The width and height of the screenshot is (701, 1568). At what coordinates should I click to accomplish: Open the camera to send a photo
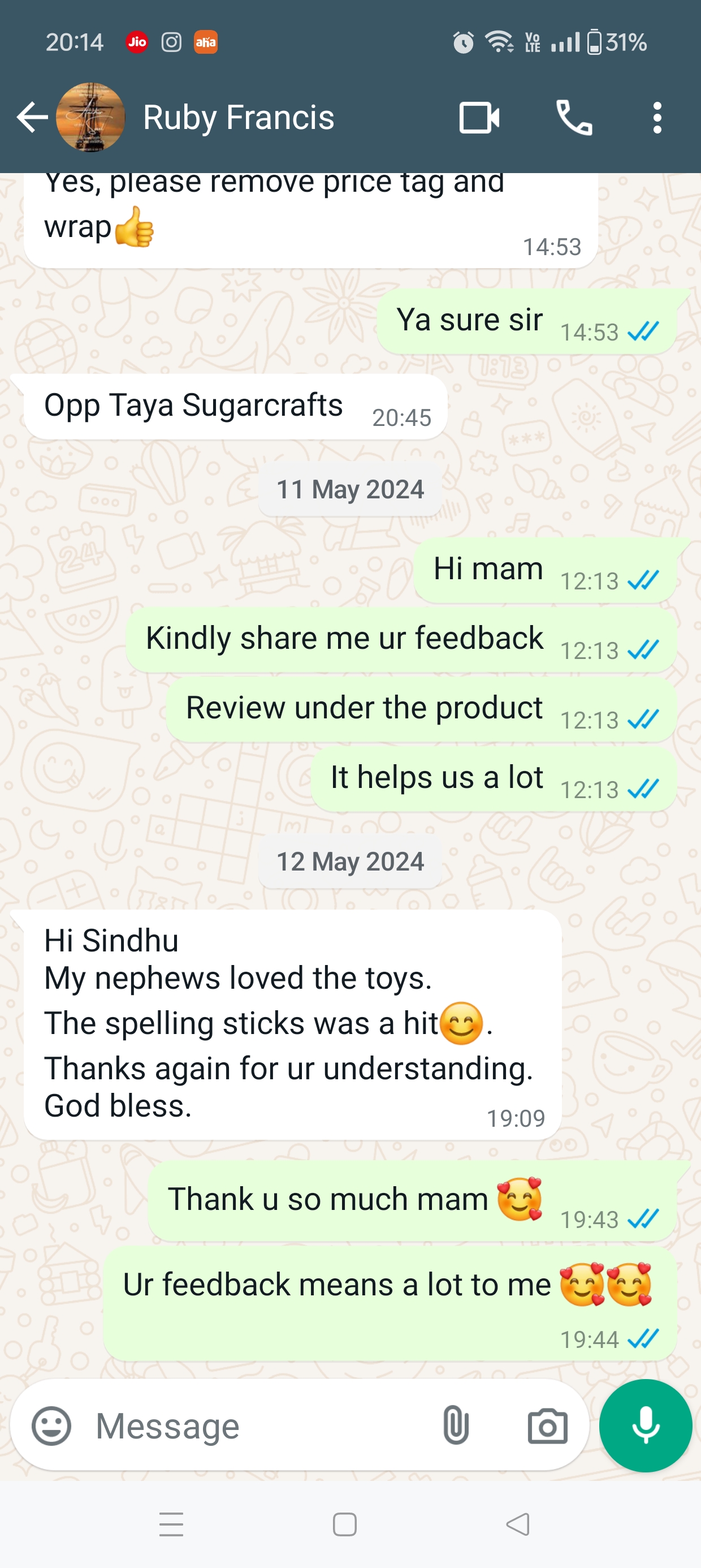(547, 1425)
